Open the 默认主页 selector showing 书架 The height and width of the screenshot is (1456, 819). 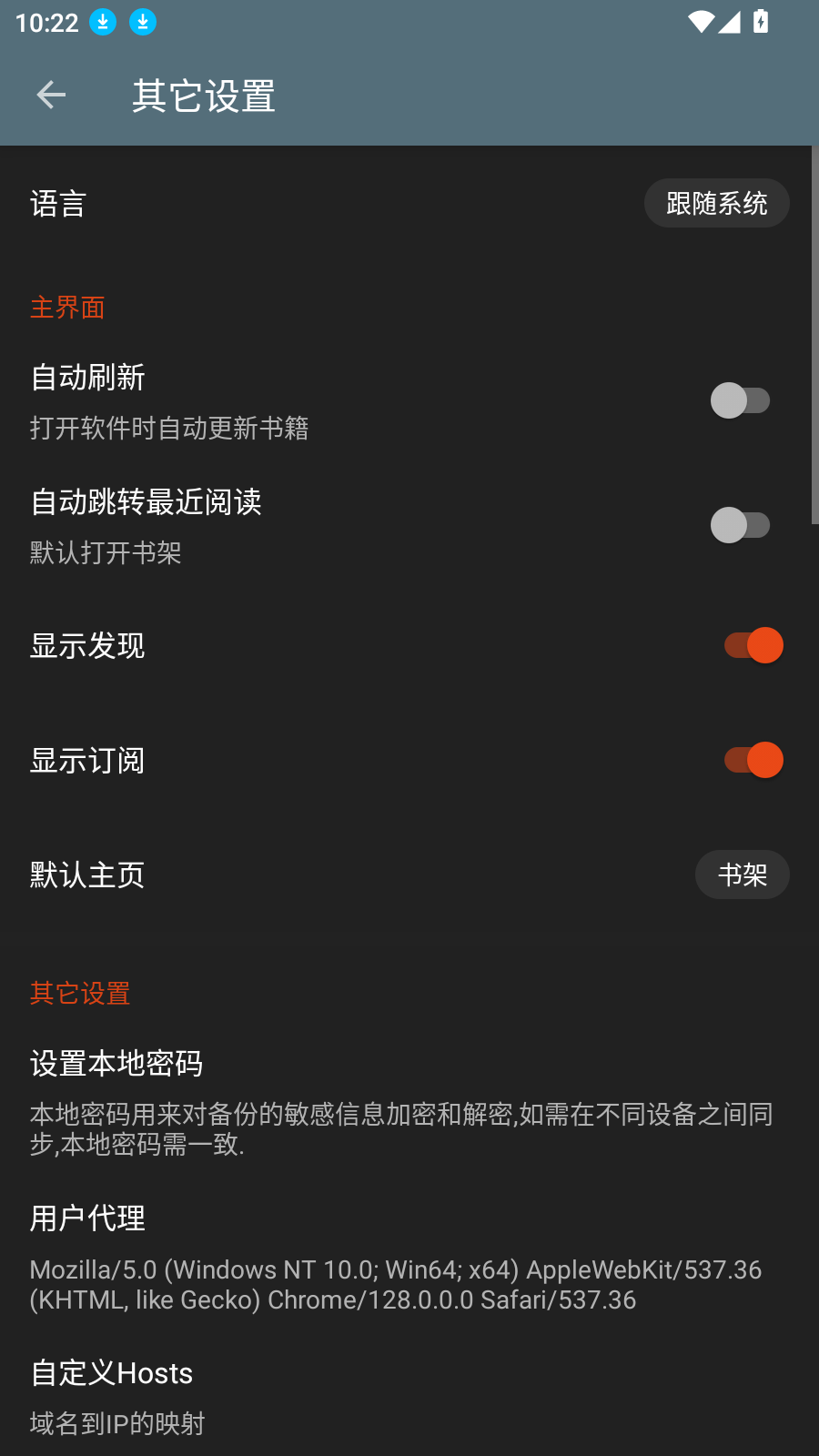(742, 875)
